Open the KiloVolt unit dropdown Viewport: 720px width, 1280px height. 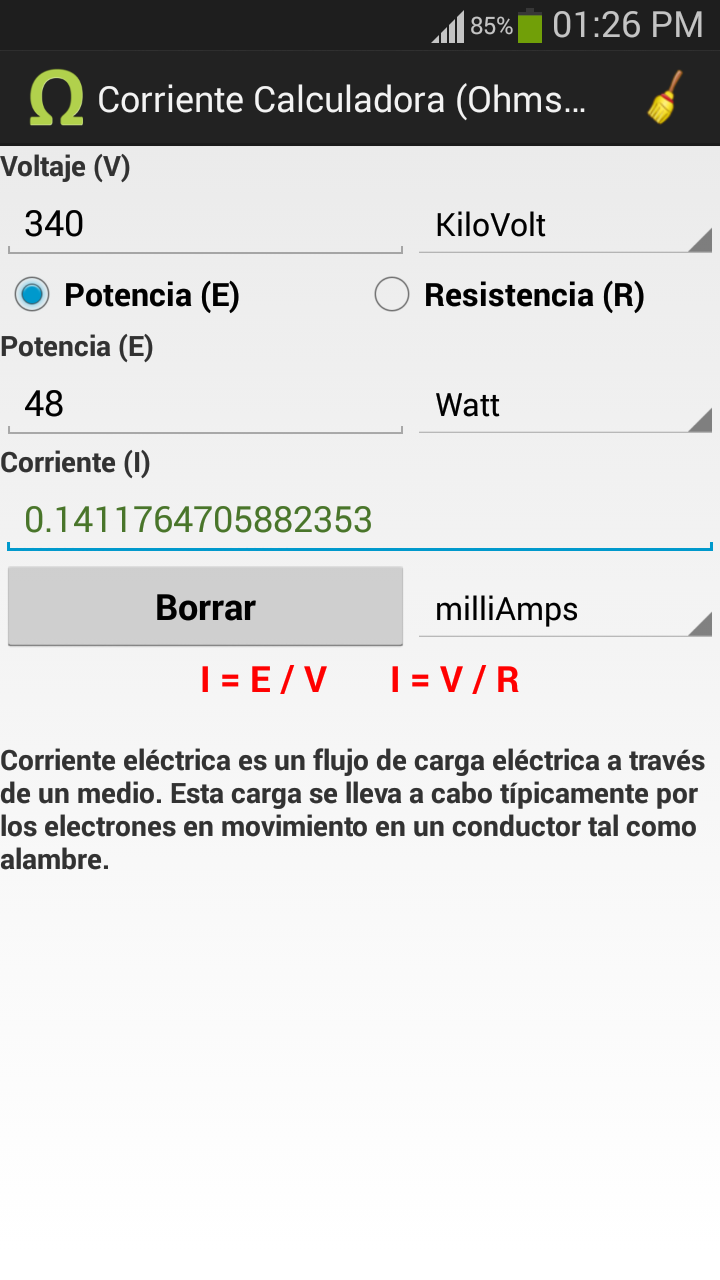(565, 225)
